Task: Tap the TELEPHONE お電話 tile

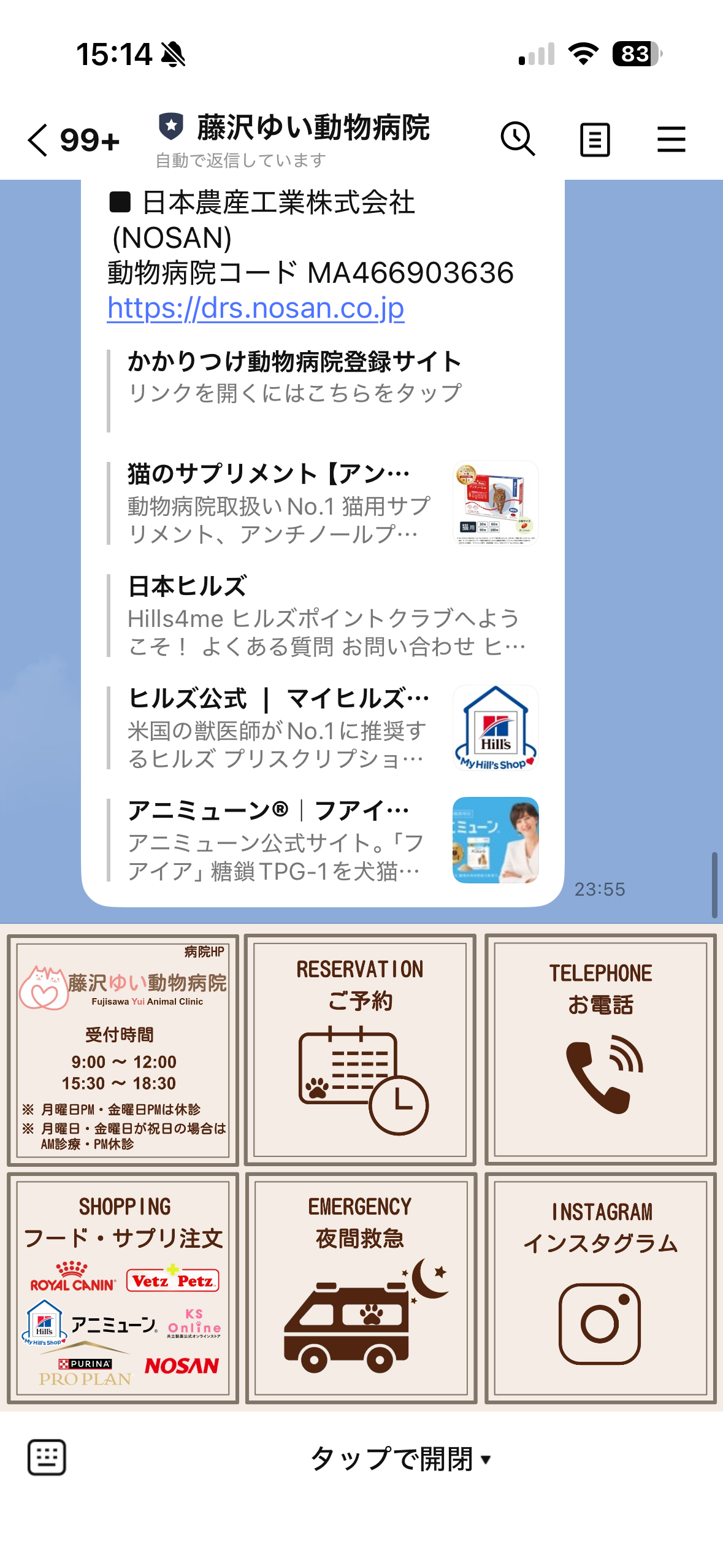Action: (600, 1050)
